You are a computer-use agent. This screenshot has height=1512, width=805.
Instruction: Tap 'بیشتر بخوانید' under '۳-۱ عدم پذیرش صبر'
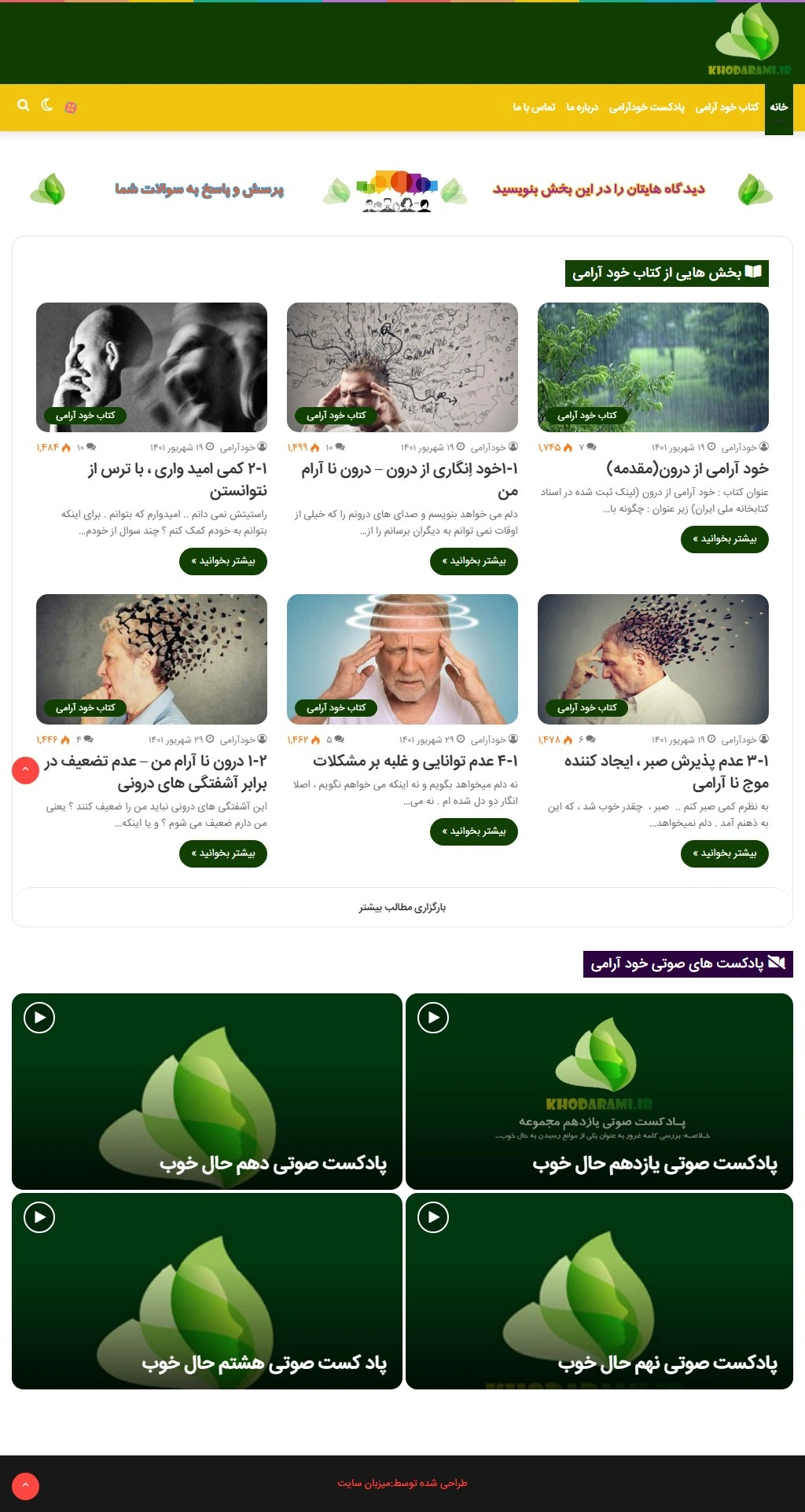pyautogui.click(x=725, y=853)
